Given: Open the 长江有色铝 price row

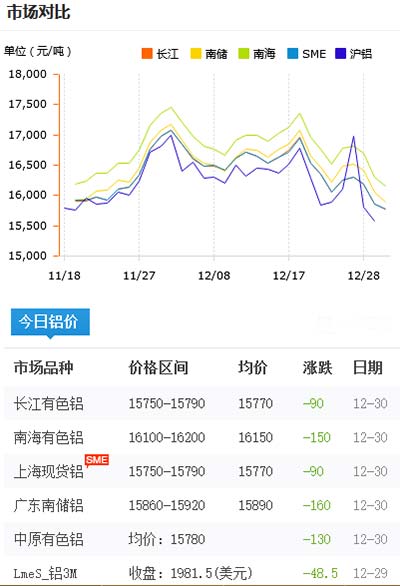Looking at the screenshot, I should [202, 403].
